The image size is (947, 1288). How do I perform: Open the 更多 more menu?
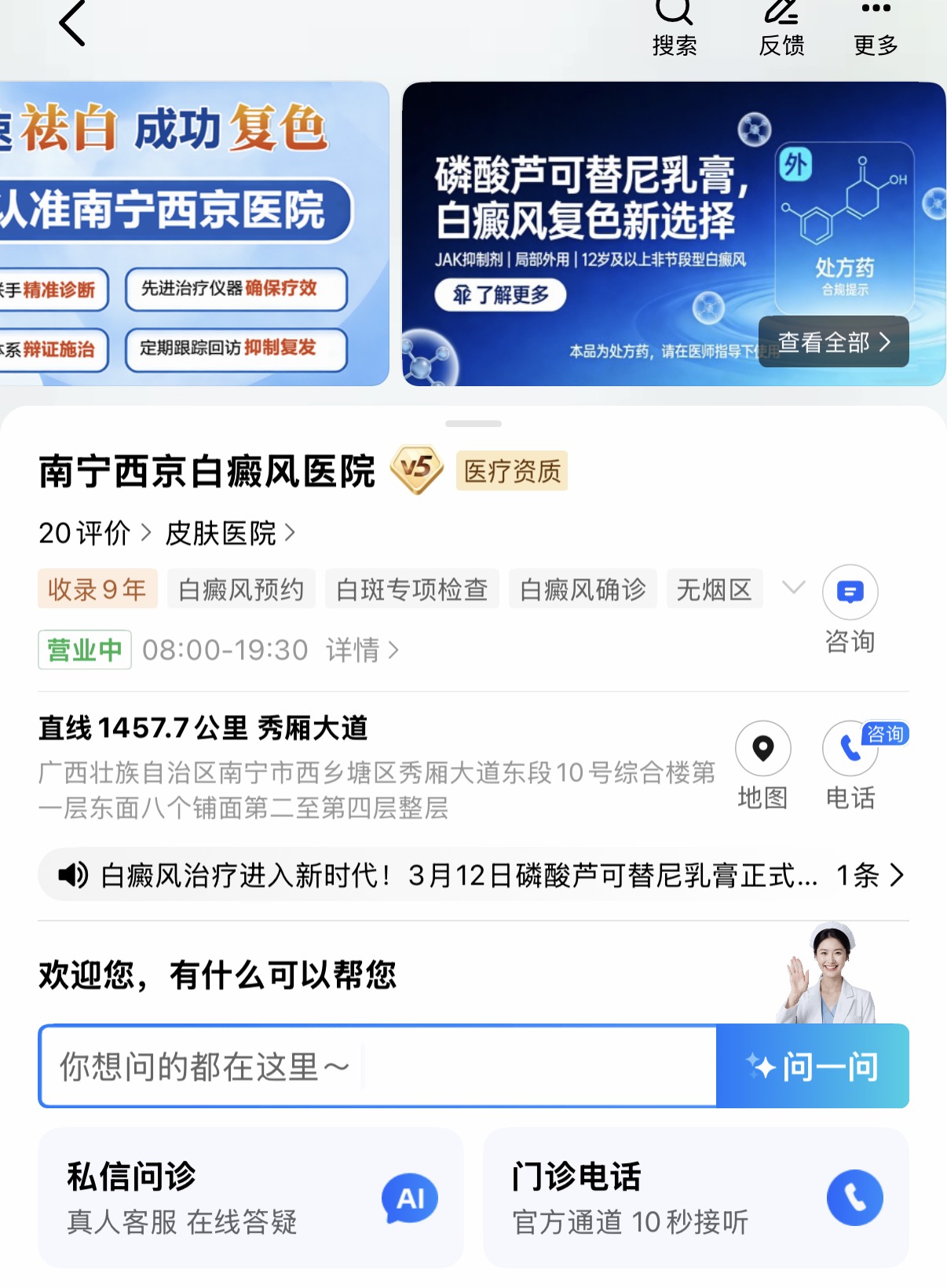876,27
